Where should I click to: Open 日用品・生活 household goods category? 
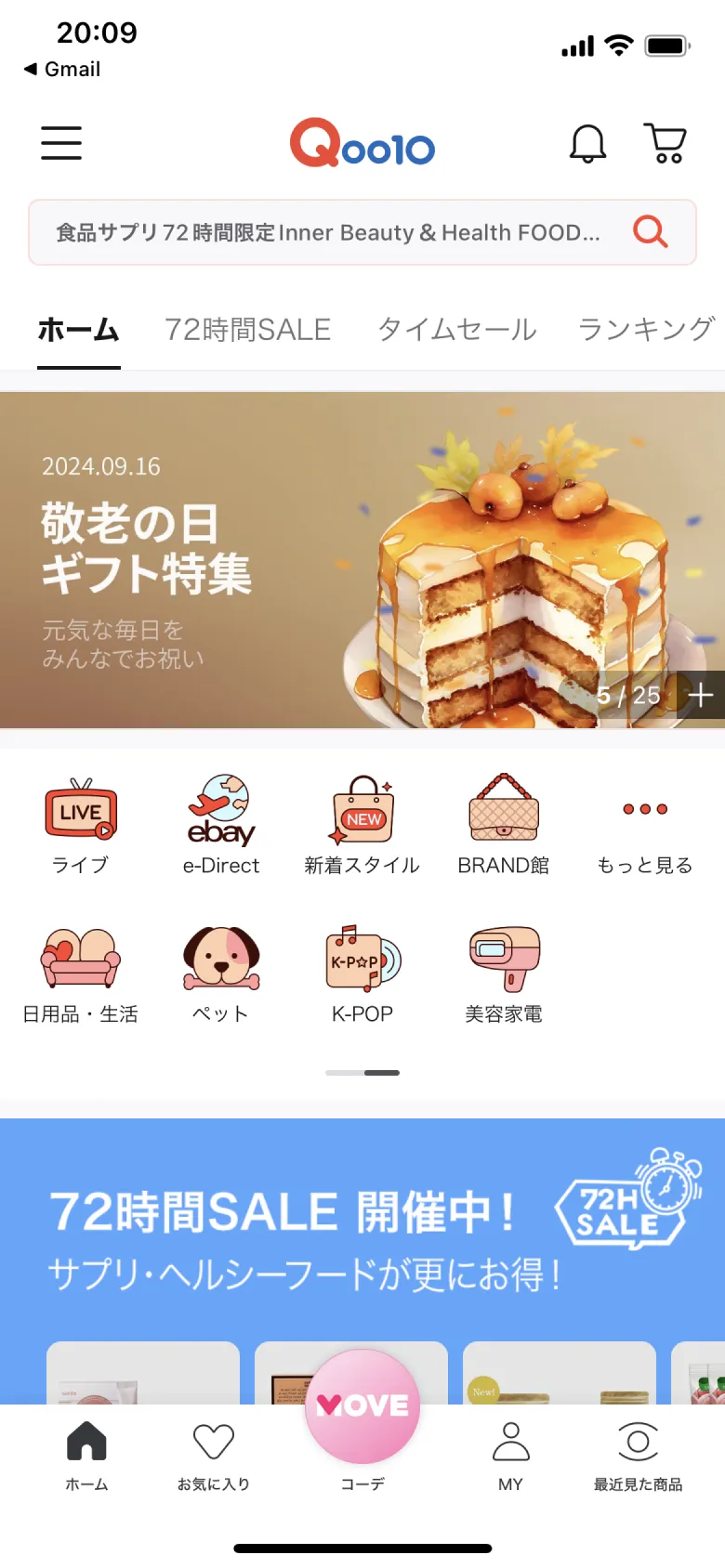(x=81, y=971)
